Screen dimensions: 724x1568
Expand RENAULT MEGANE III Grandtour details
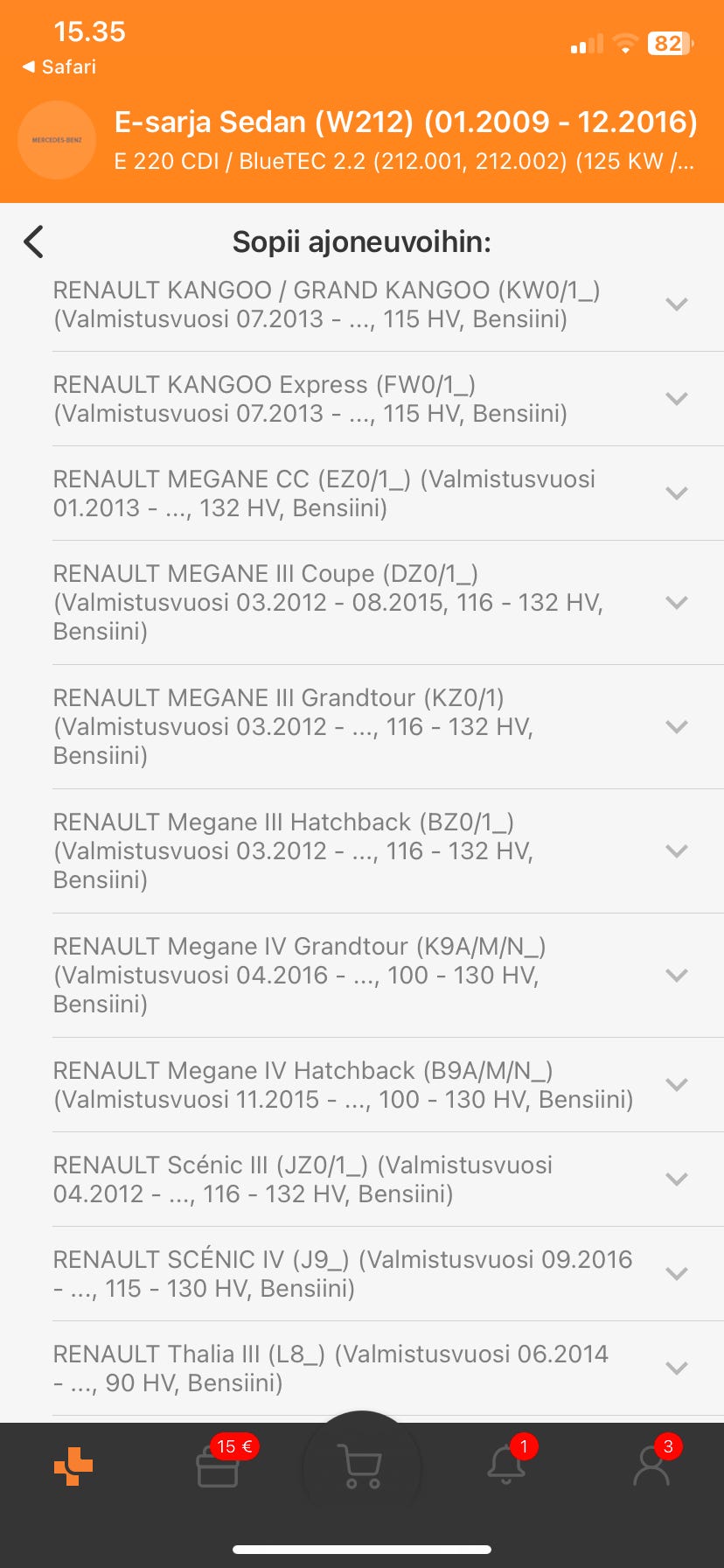(676, 727)
